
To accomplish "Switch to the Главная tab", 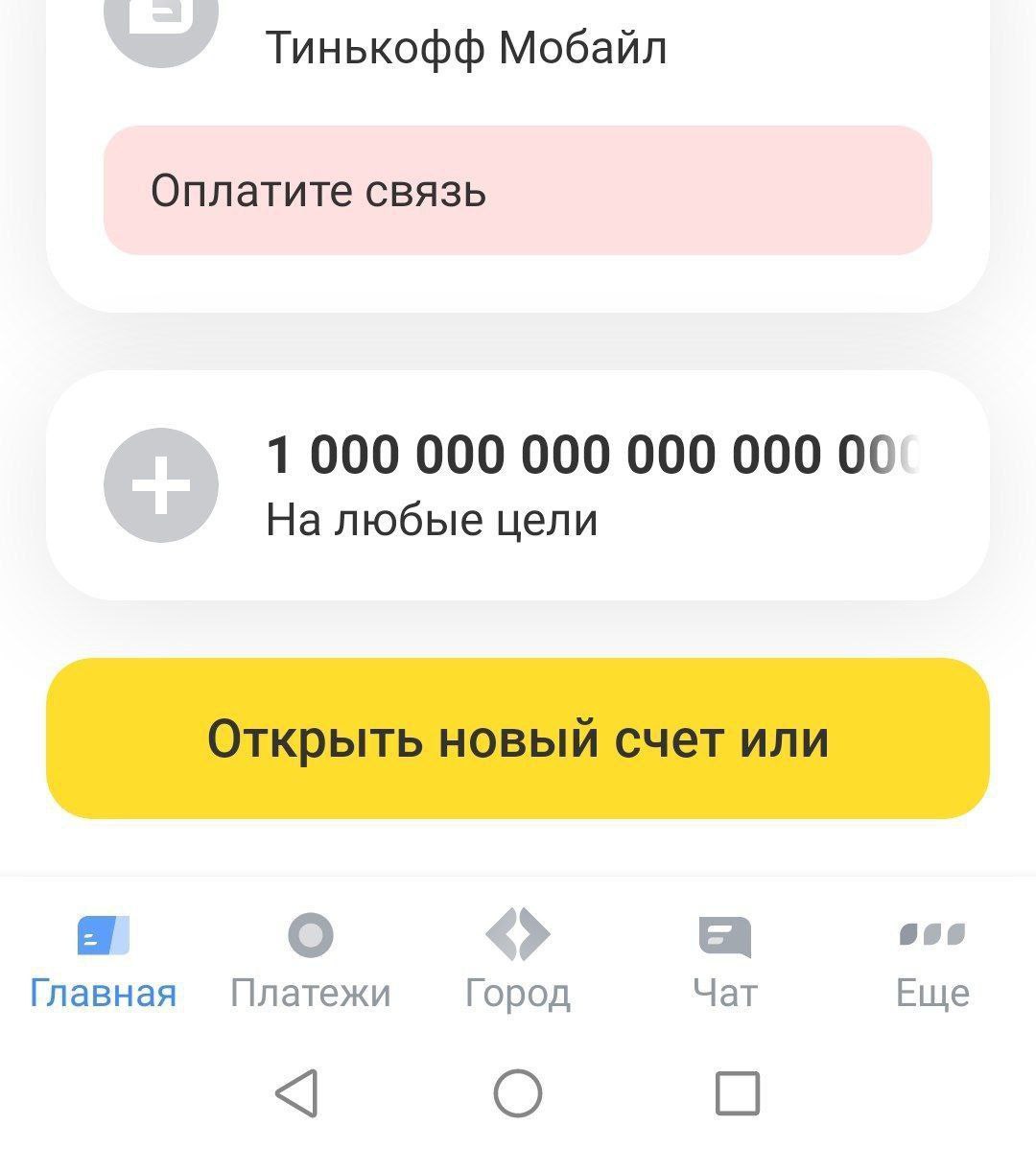I will (x=103, y=961).
